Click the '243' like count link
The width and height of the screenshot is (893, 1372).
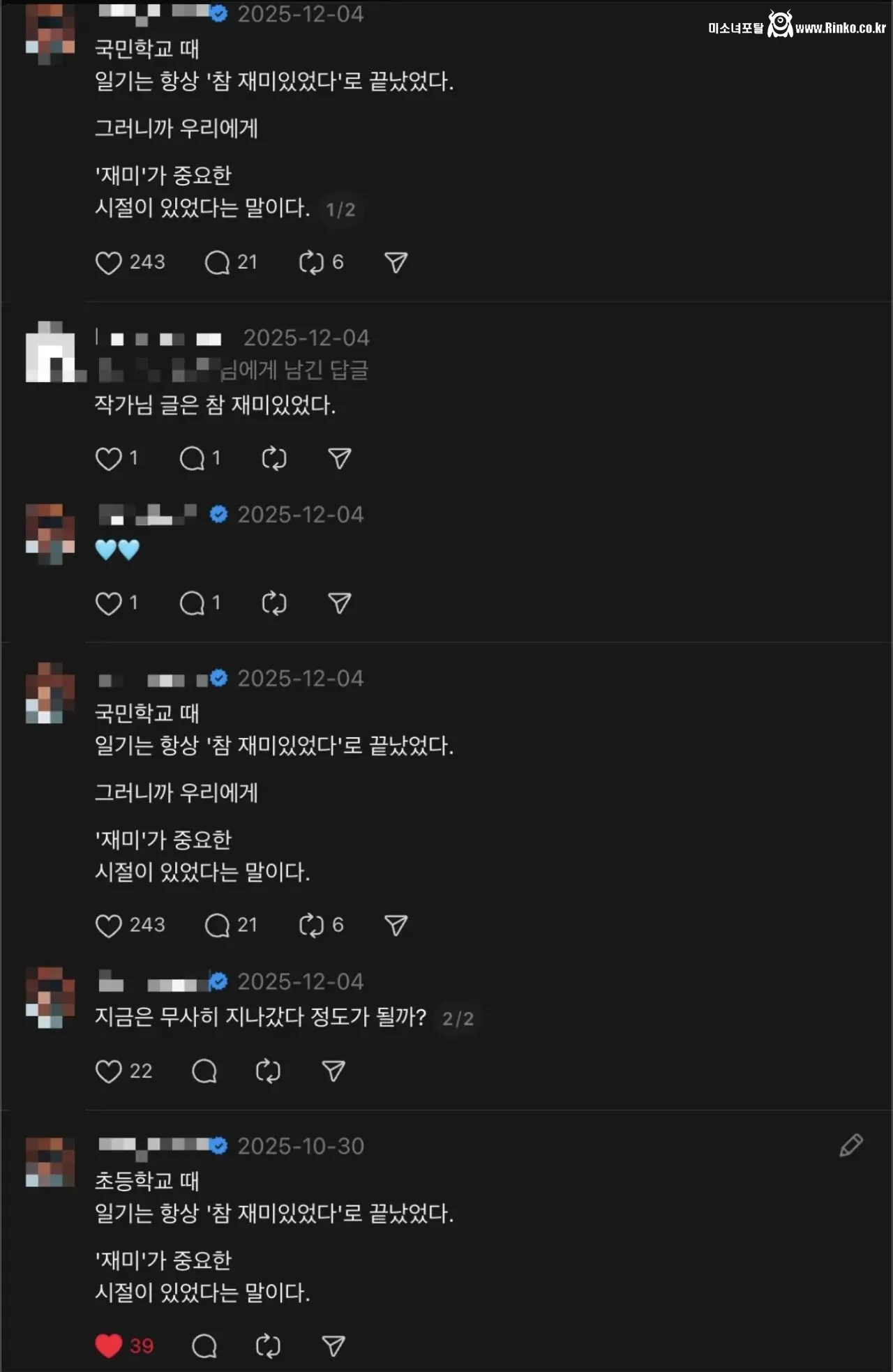click(x=148, y=262)
